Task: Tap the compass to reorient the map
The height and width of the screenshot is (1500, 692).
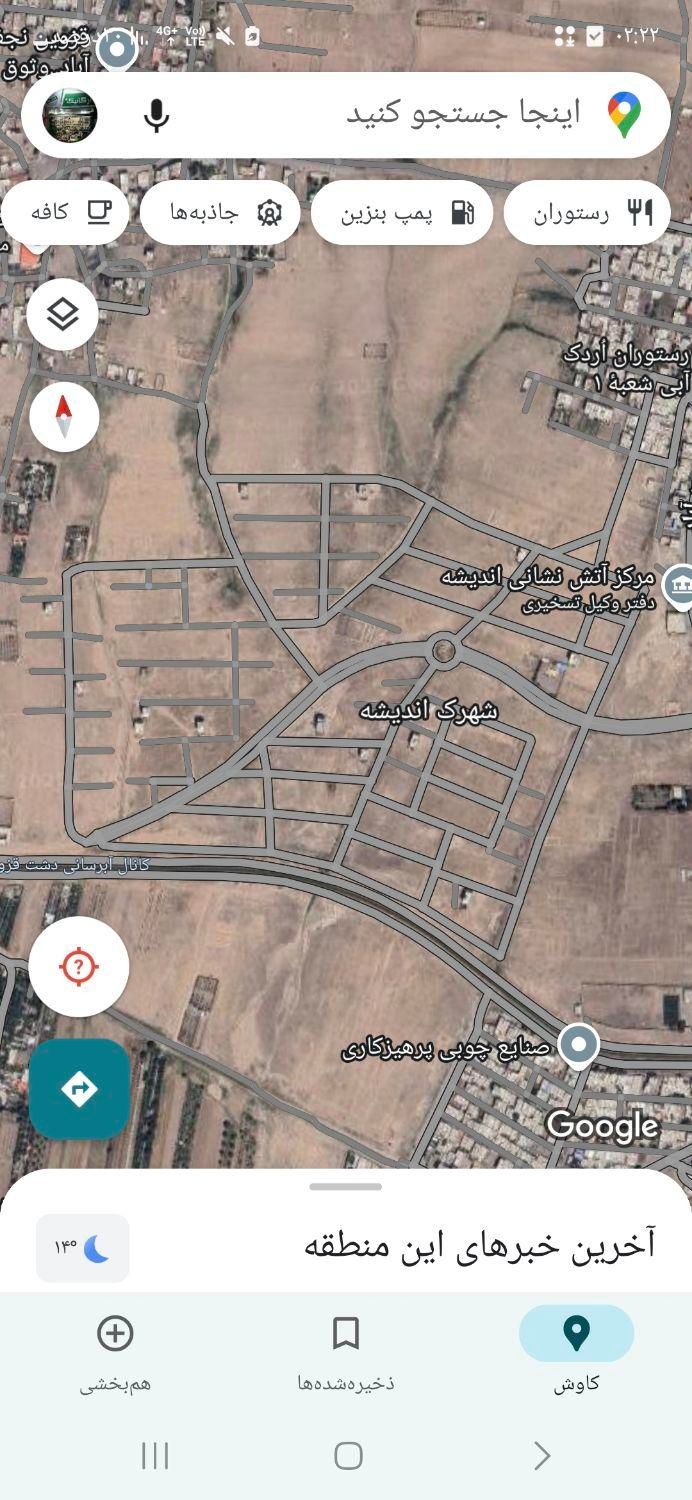Action: pyautogui.click(x=64, y=417)
